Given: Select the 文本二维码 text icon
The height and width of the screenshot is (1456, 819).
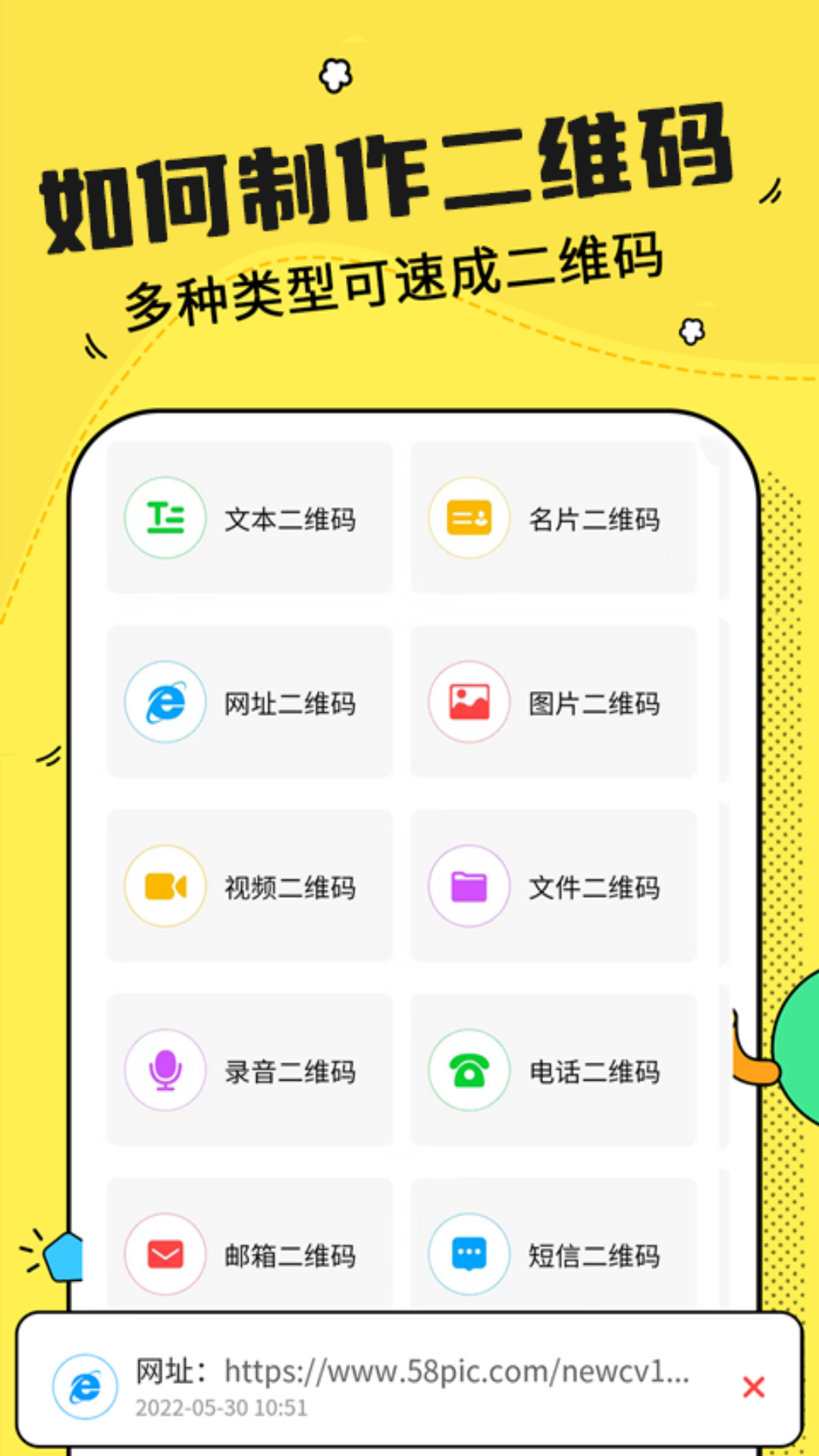Looking at the screenshot, I should tap(165, 518).
